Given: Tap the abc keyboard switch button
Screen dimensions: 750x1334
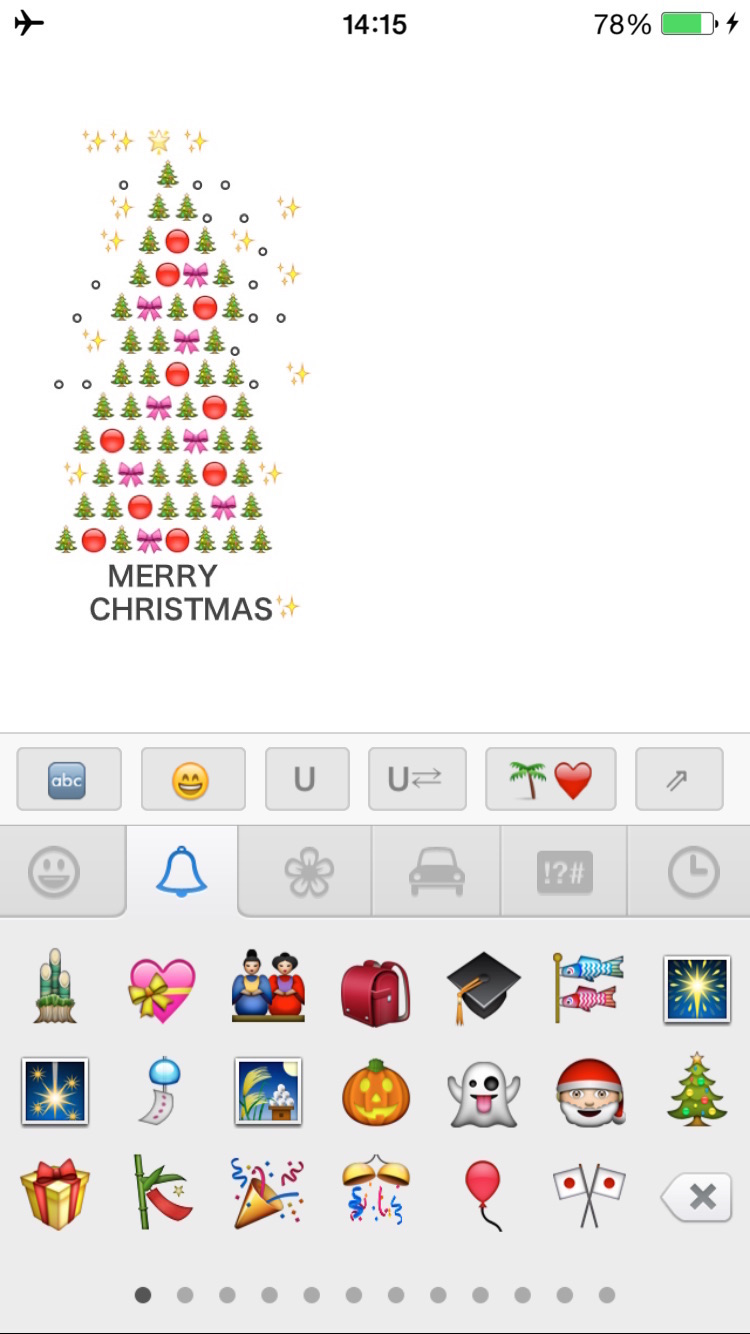Looking at the screenshot, I should coord(68,778).
